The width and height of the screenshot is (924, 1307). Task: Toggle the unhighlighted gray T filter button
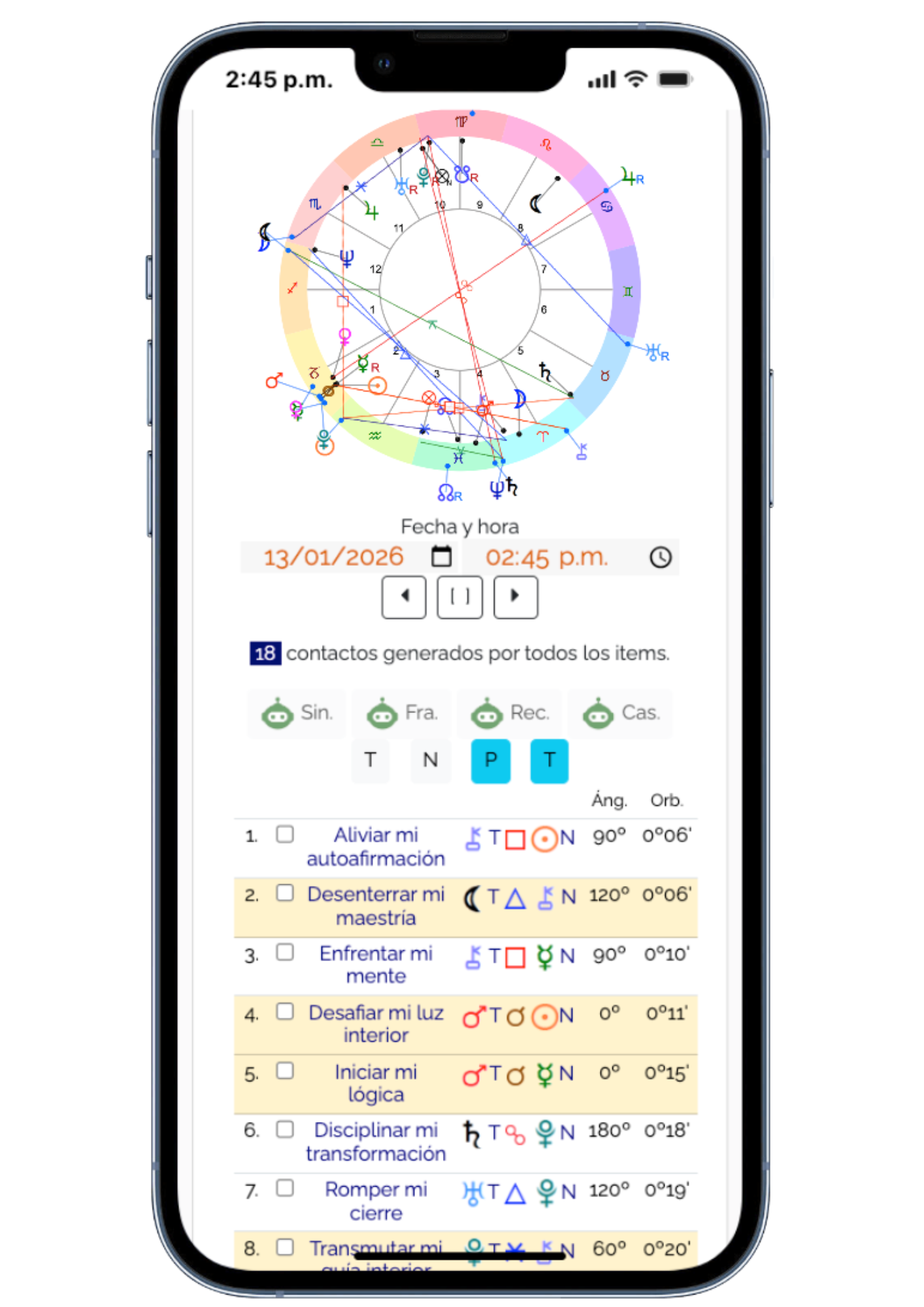pyautogui.click(x=370, y=760)
